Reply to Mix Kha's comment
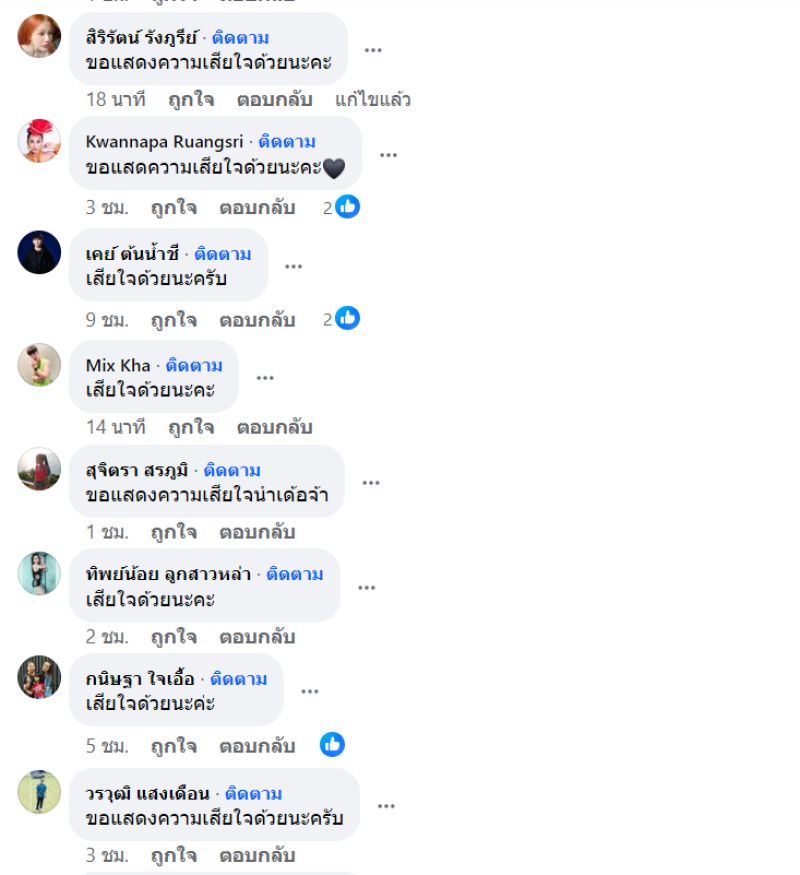The height and width of the screenshot is (875, 800). 274,427
